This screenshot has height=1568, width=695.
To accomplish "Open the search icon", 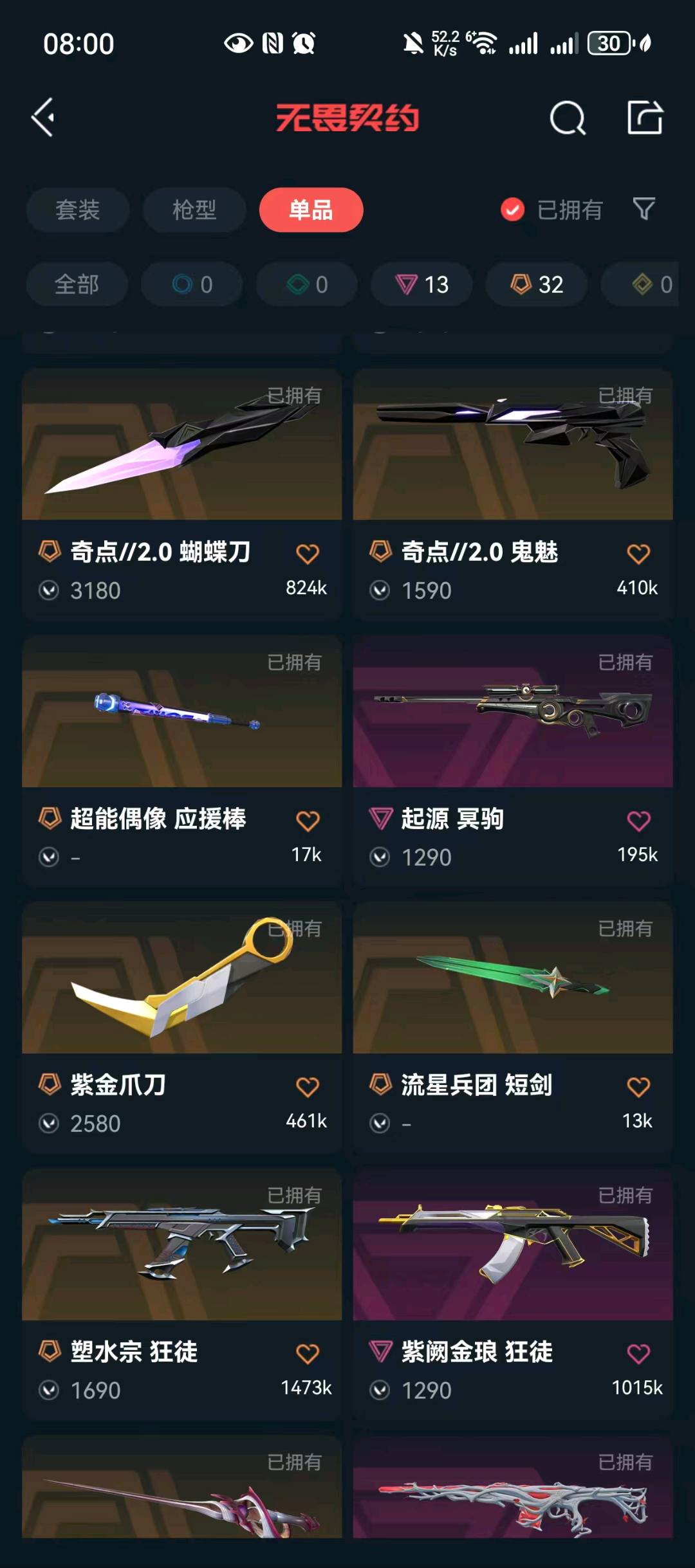I will (x=568, y=118).
